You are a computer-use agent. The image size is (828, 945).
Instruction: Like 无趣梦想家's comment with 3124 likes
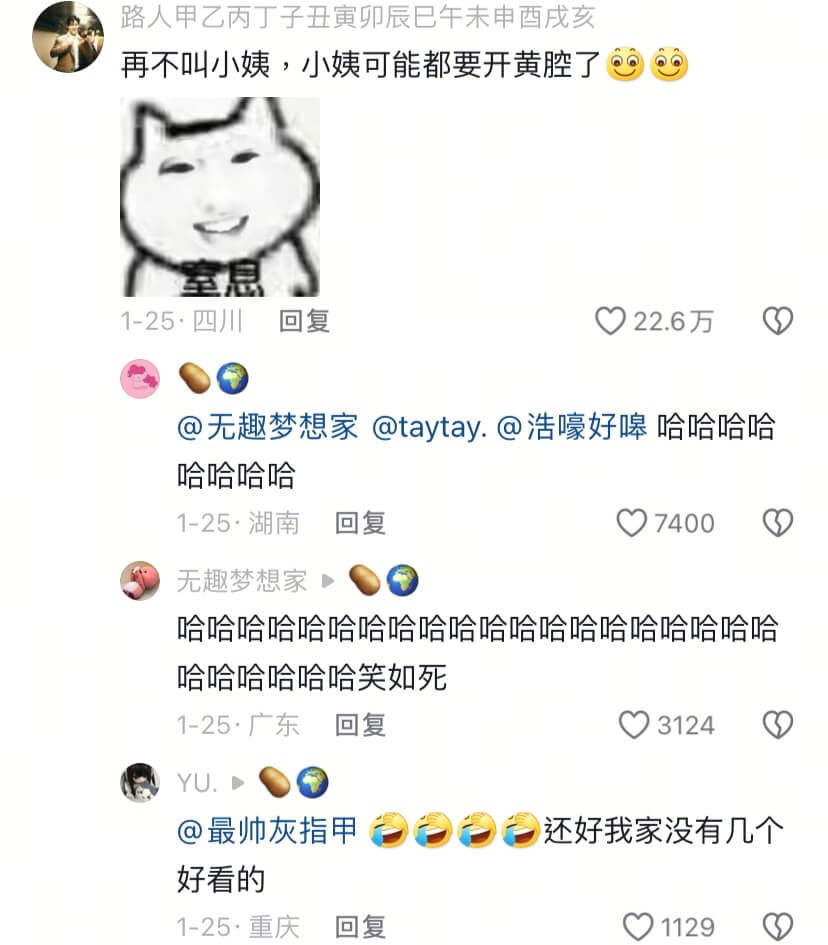[634, 725]
